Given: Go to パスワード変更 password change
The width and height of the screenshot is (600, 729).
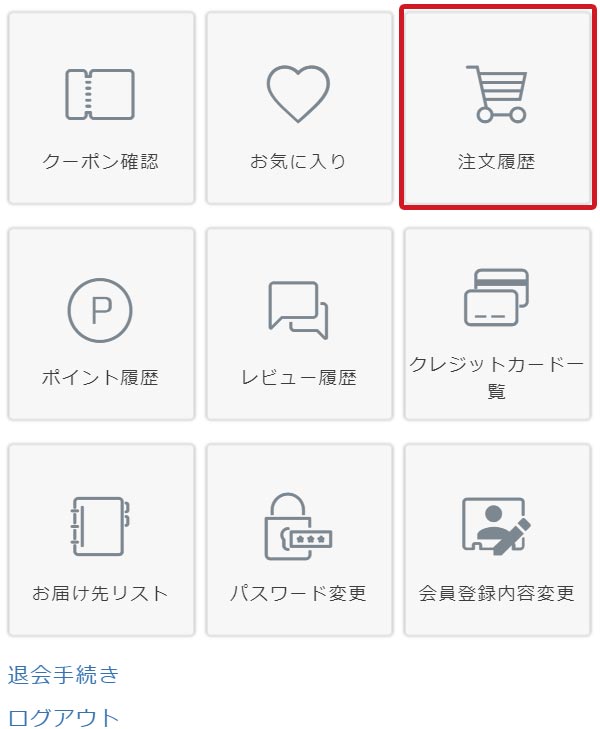Looking at the screenshot, I should click(x=298, y=540).
